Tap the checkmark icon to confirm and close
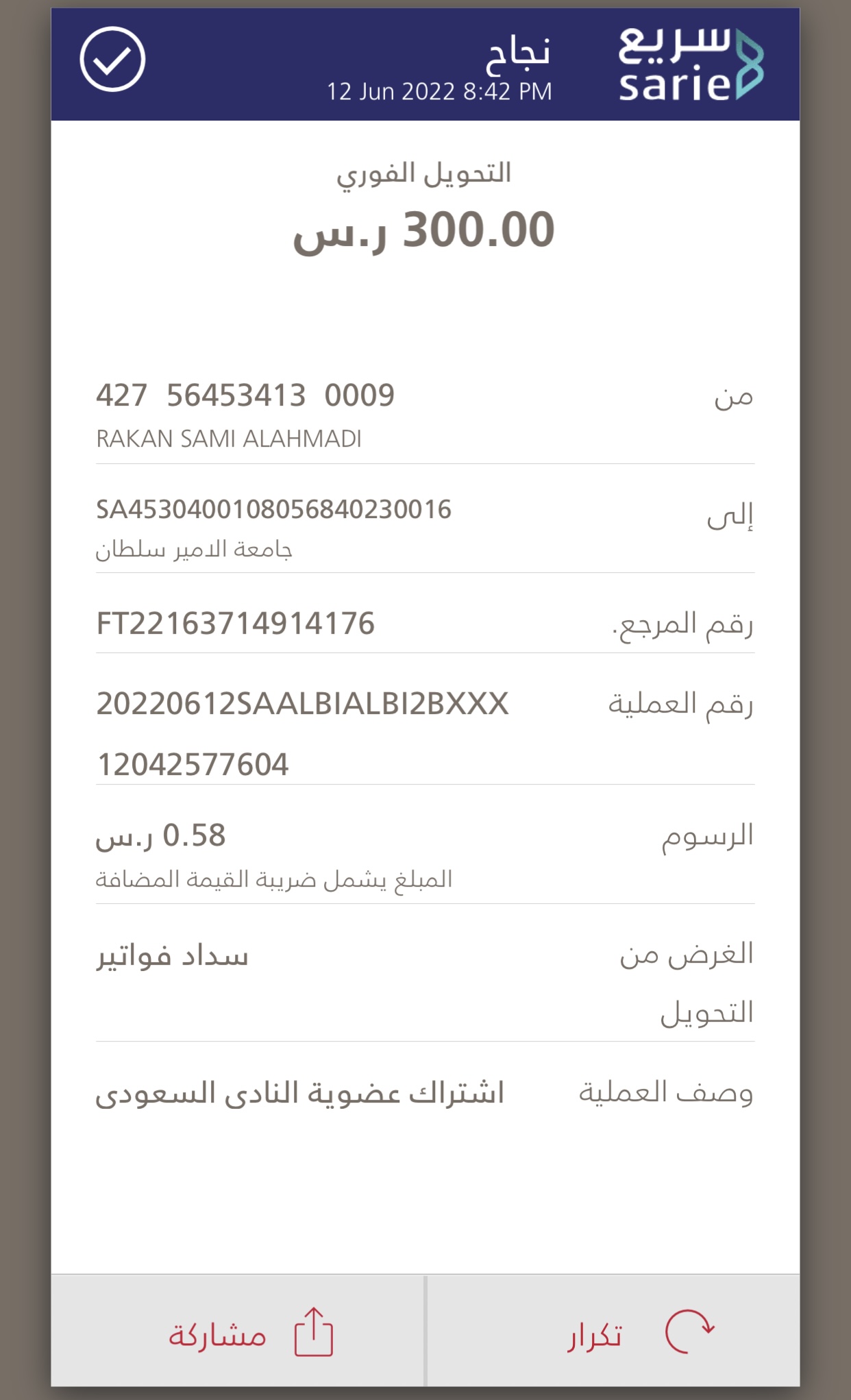The height and width of the screenshot is (1400, 851). [x=112, y=60]
